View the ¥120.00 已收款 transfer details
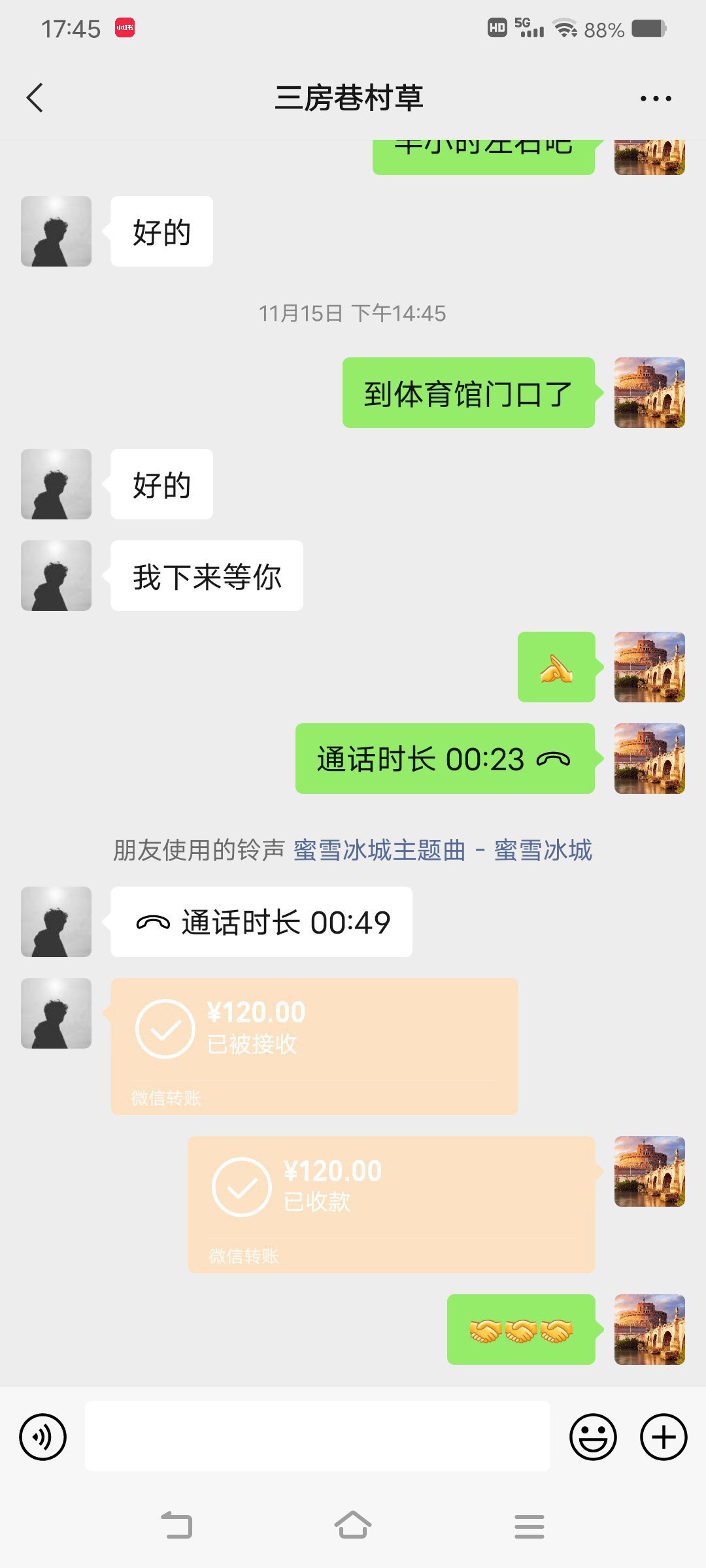The image size is (706, 1568). coord(391,1204)
